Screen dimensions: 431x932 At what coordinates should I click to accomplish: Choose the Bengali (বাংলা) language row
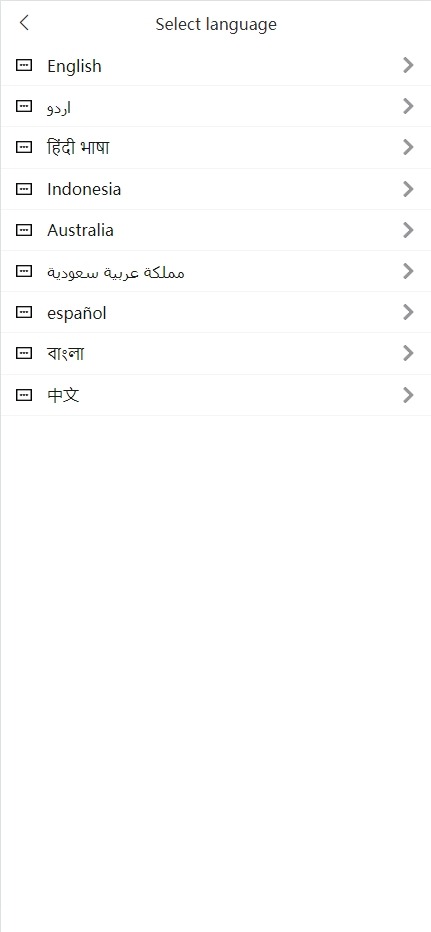tap(216, 354)
